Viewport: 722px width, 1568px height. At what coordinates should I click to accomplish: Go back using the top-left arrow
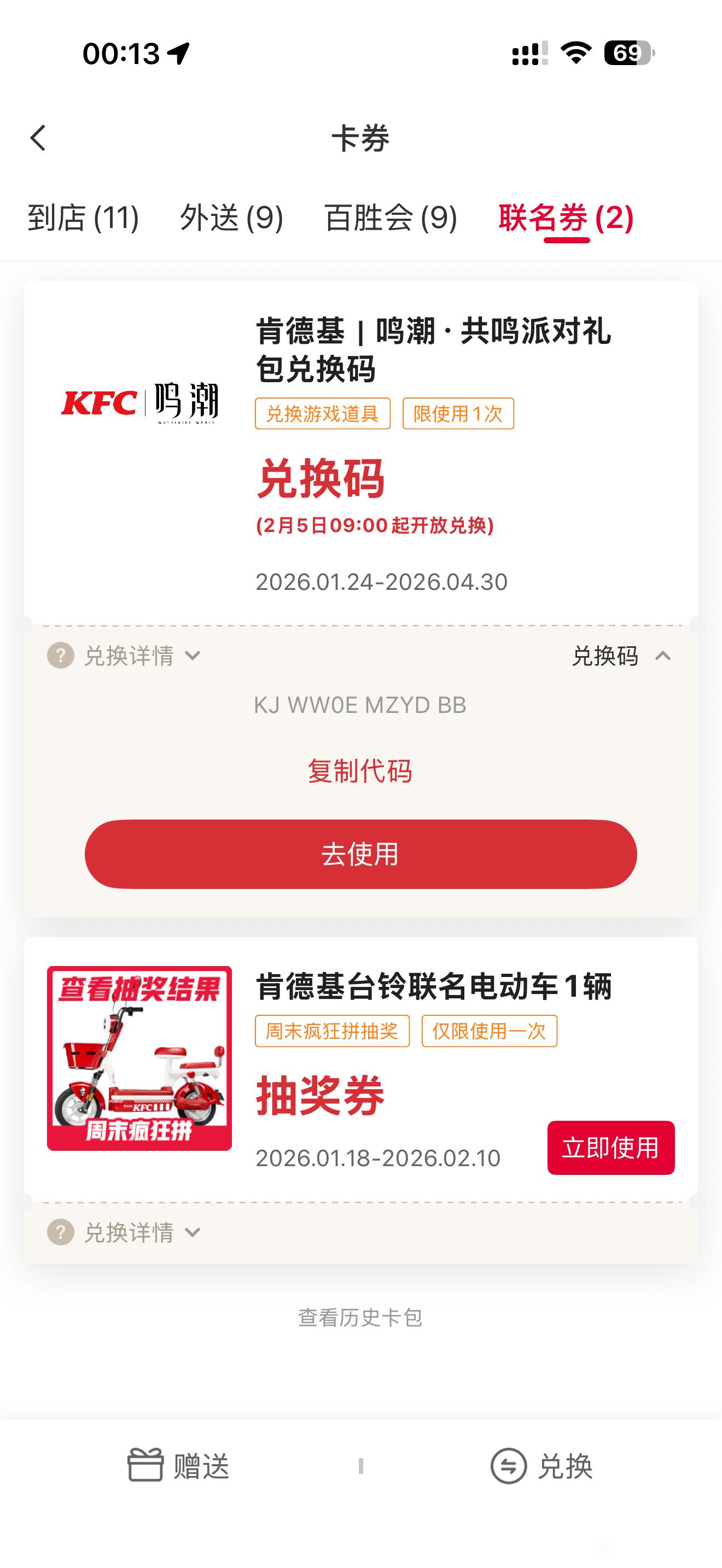click(x=38, y=138)
